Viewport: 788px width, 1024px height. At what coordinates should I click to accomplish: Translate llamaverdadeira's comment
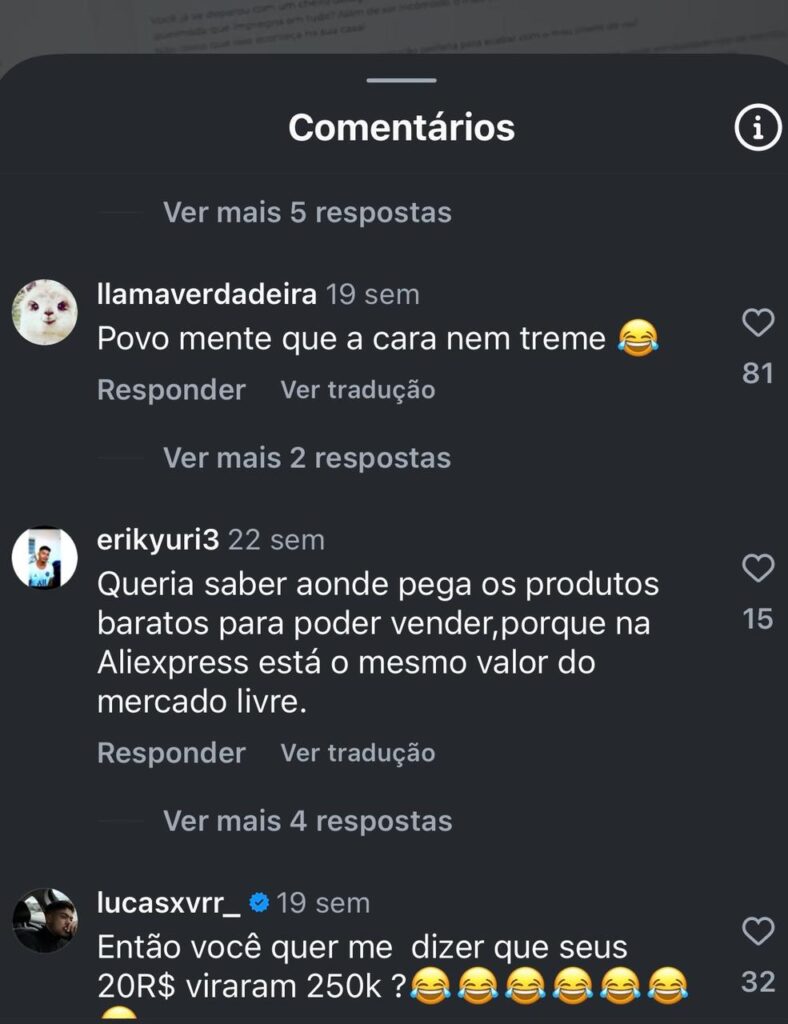pos(357,390)
